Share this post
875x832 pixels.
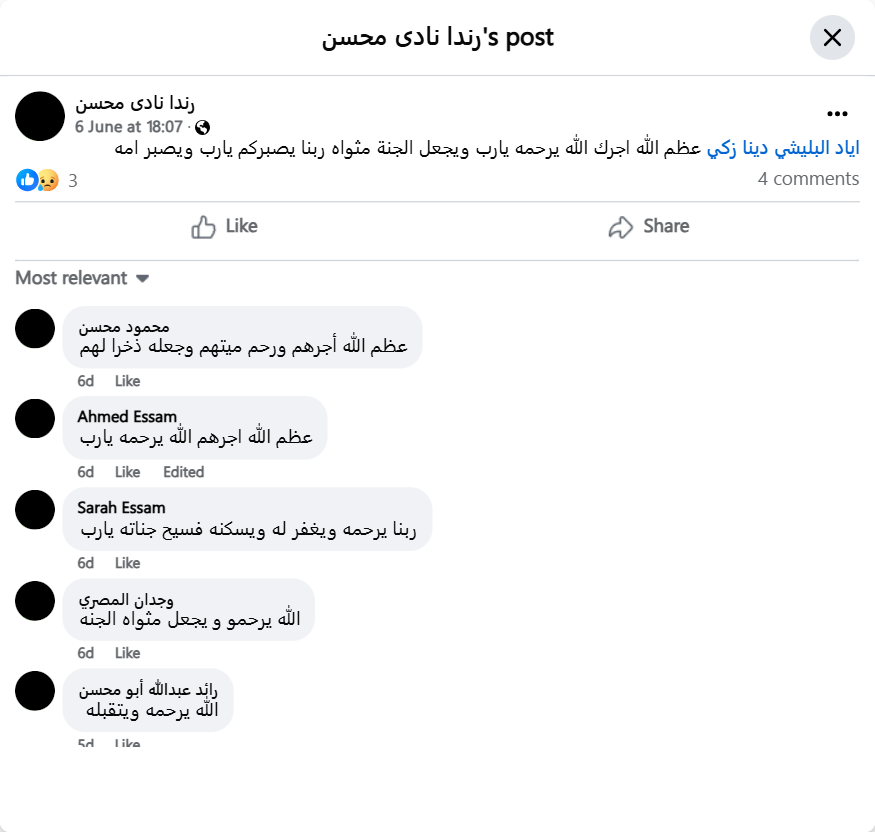click(x=649, y=227)
